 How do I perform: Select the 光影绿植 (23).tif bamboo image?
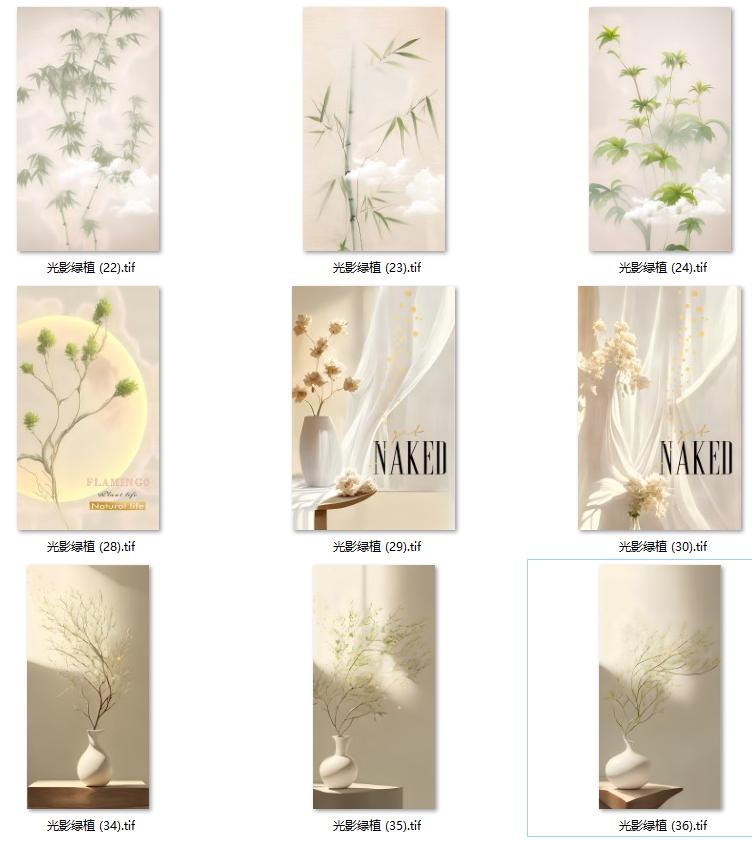374,130
